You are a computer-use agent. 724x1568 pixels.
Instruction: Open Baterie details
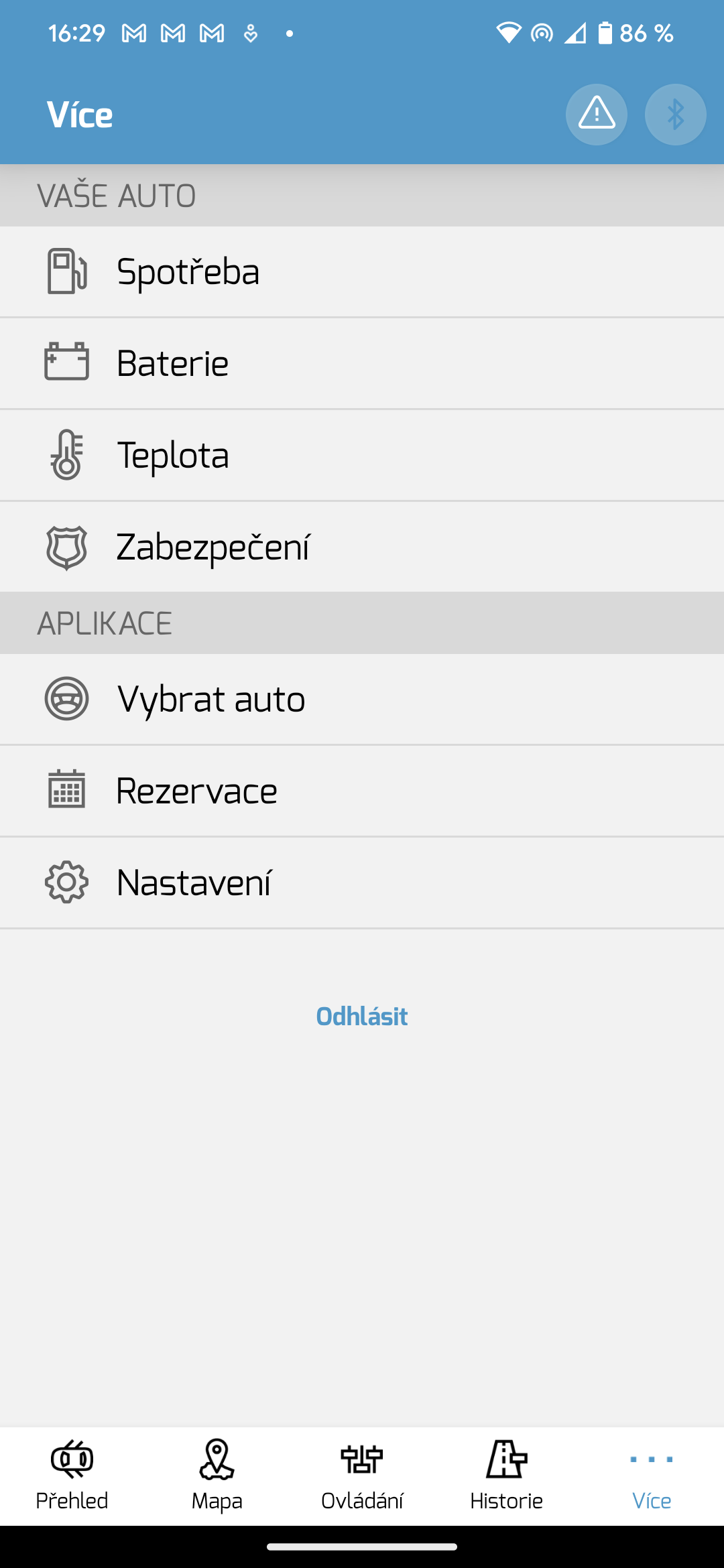pos(362,363)
